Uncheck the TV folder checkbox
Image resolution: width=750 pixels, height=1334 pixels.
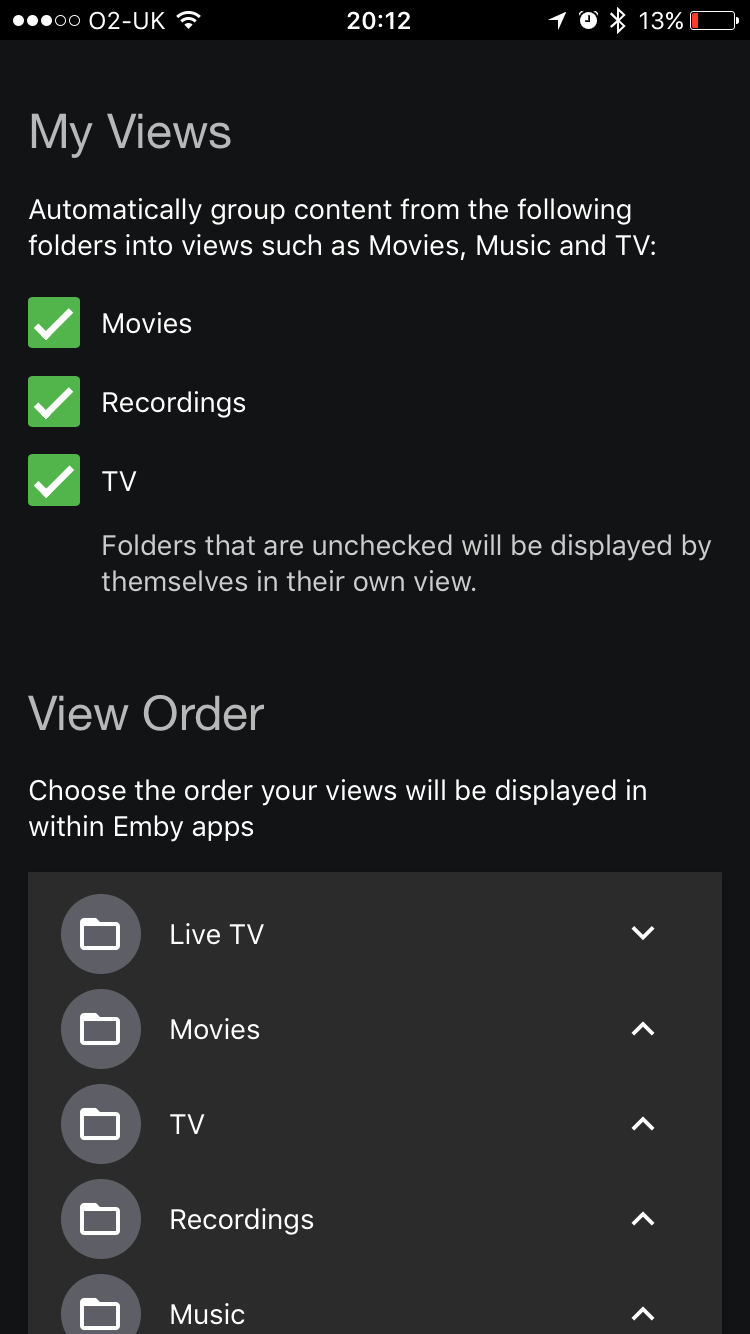point(54,480)
